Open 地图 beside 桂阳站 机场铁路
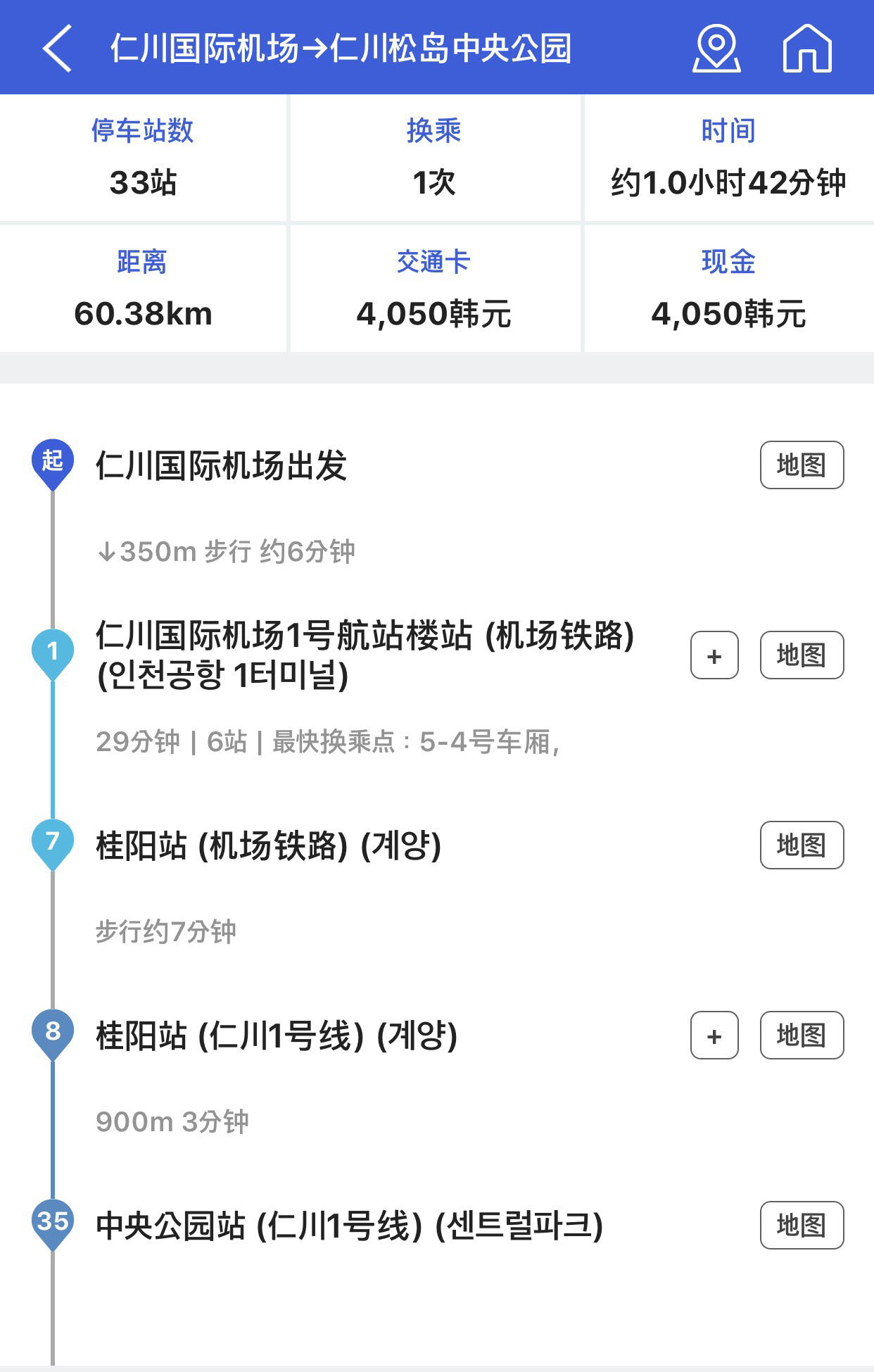 click(803, 844)
